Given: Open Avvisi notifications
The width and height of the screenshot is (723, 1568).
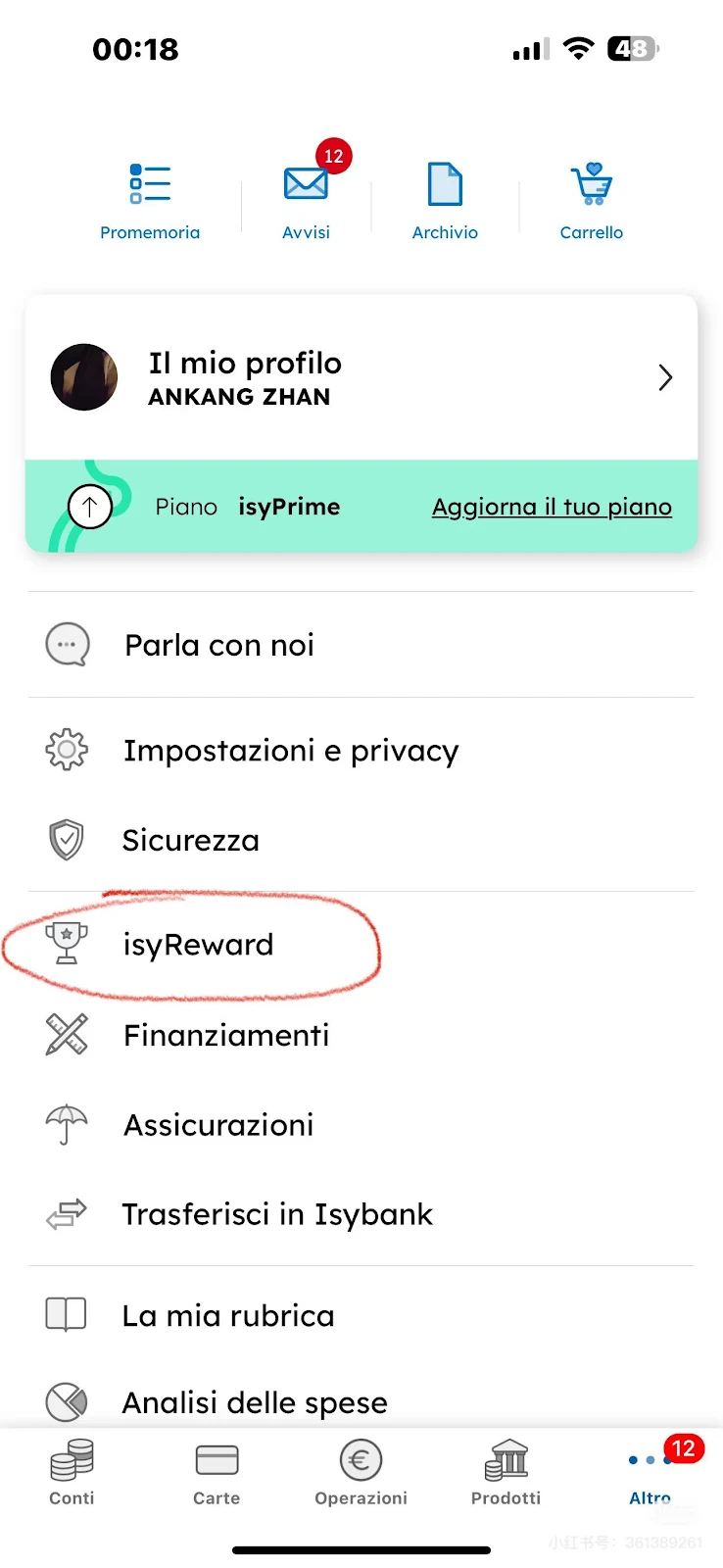Looking at the screenshot, I should click(x=307, y=202).
